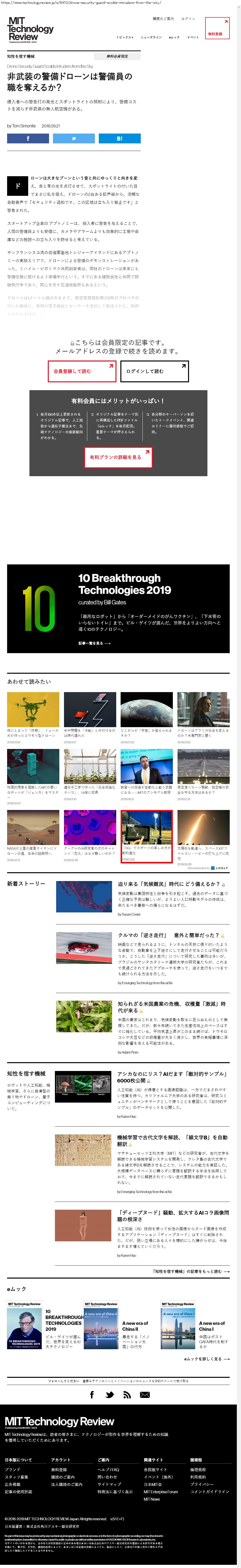Open the ニューズライン navigation item
This screenshot has height=1568, width=241.
151,37
